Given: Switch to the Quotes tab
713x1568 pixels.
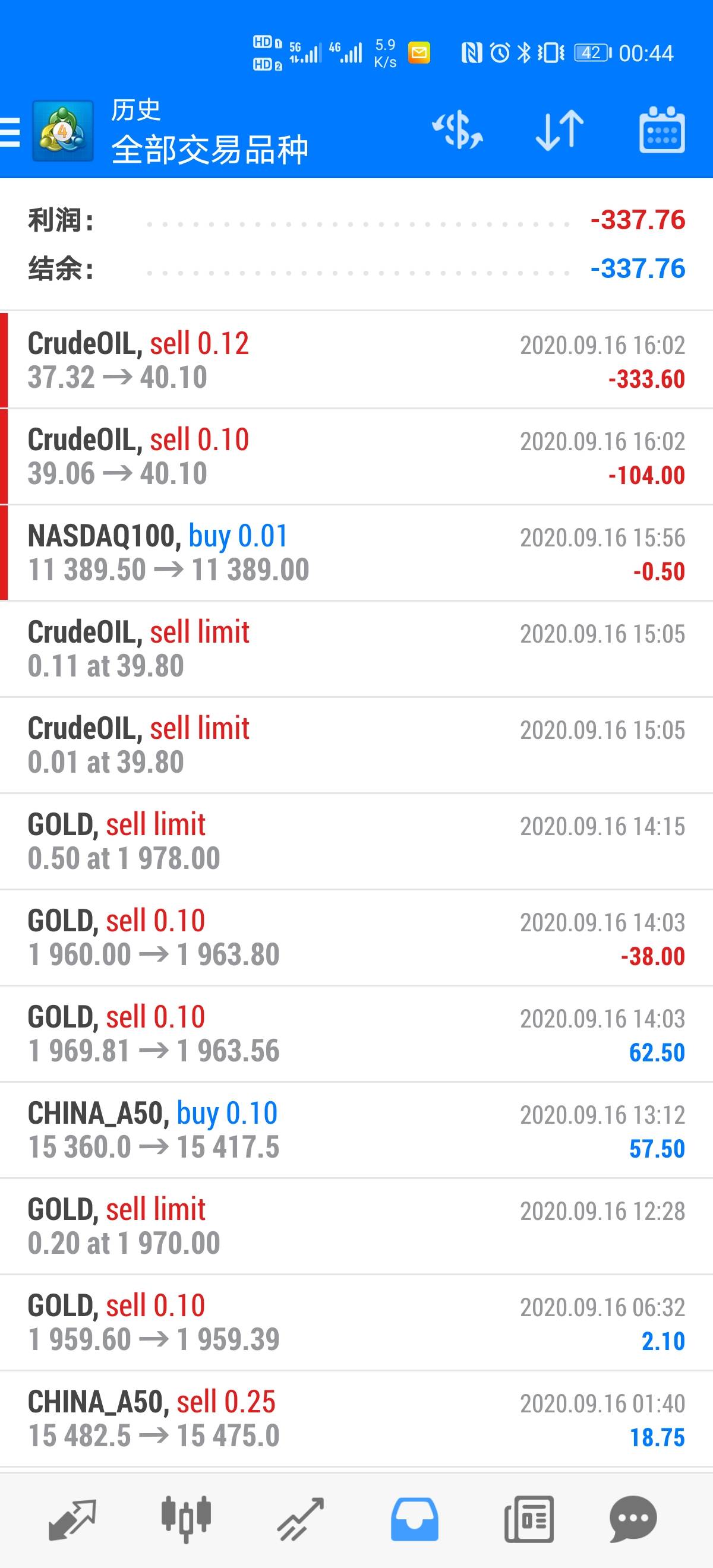Looking at the screenshot, I should click(72, 1519).
